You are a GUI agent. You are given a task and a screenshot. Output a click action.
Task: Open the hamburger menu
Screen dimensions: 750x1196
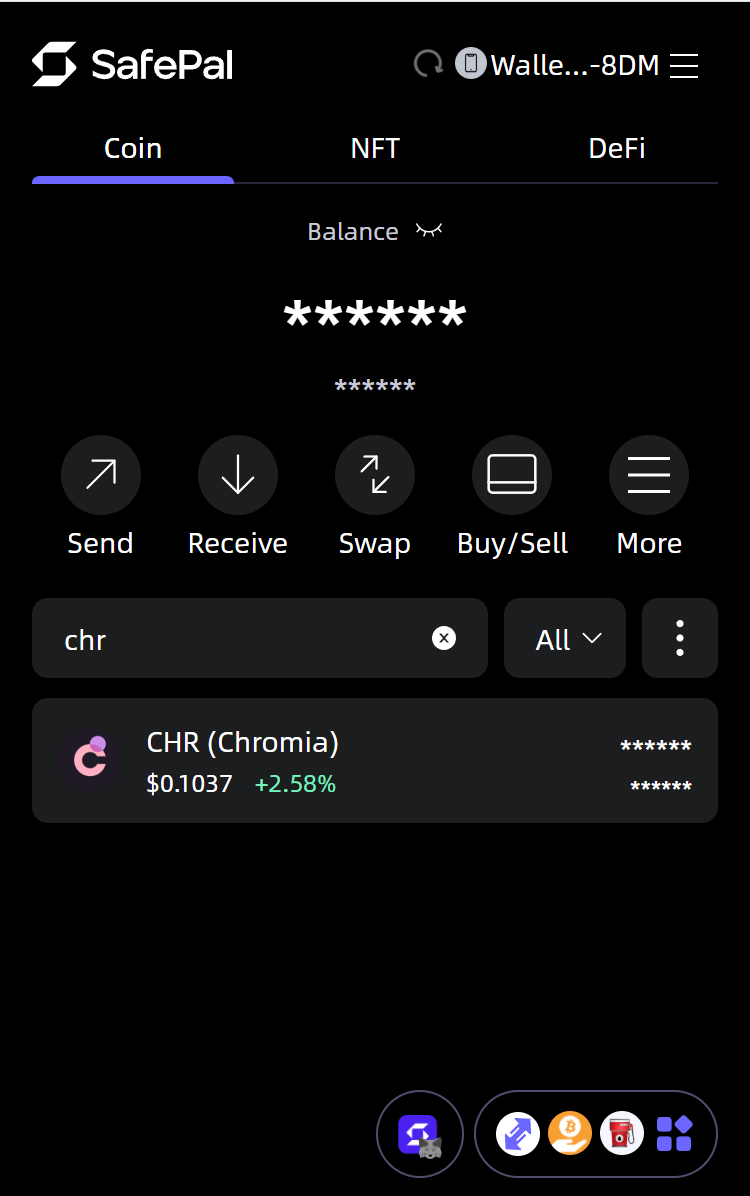tap(684, 66)
